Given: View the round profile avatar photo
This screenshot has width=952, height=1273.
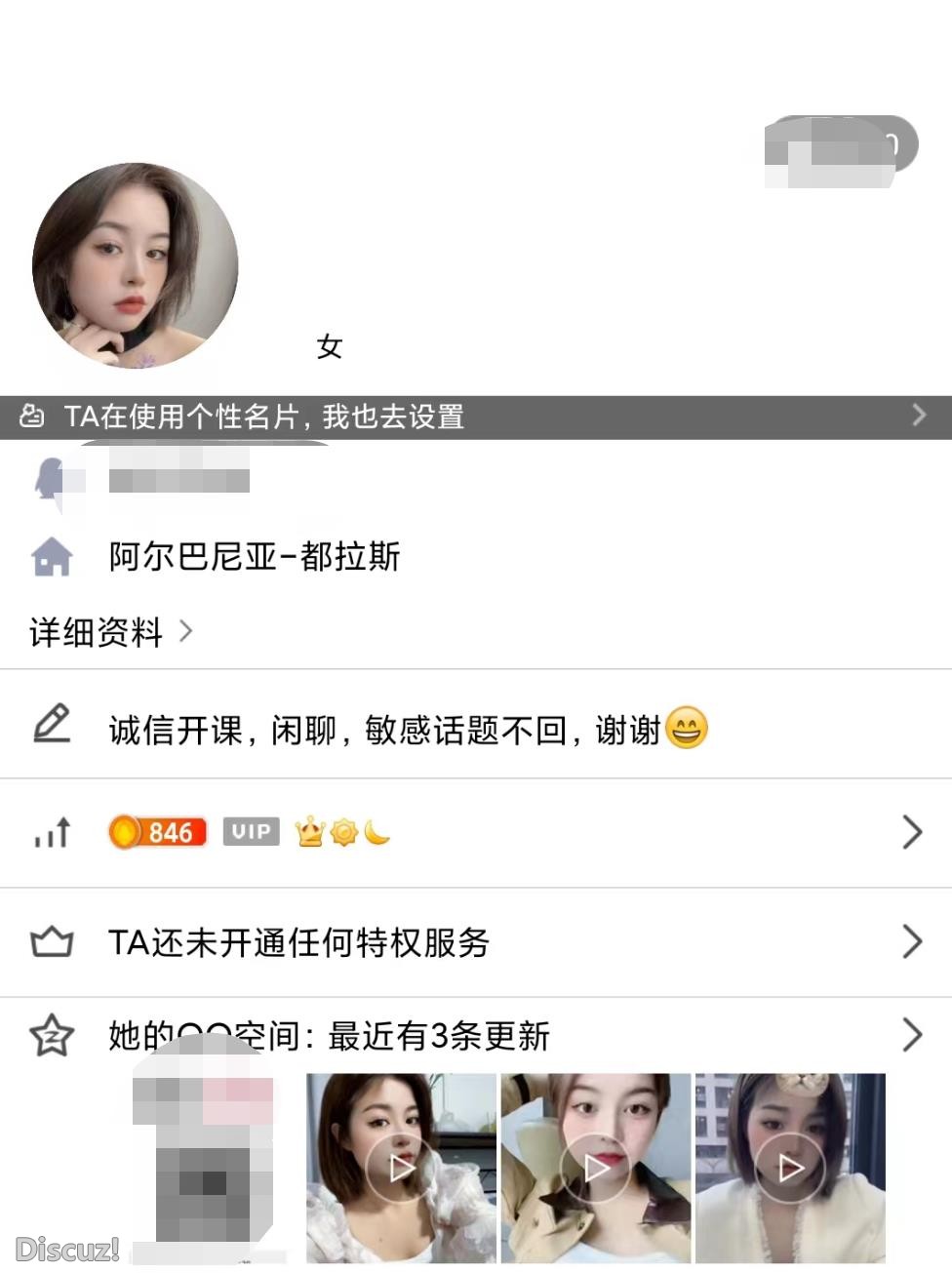Looking at the screenshot, I should [136, 266].
